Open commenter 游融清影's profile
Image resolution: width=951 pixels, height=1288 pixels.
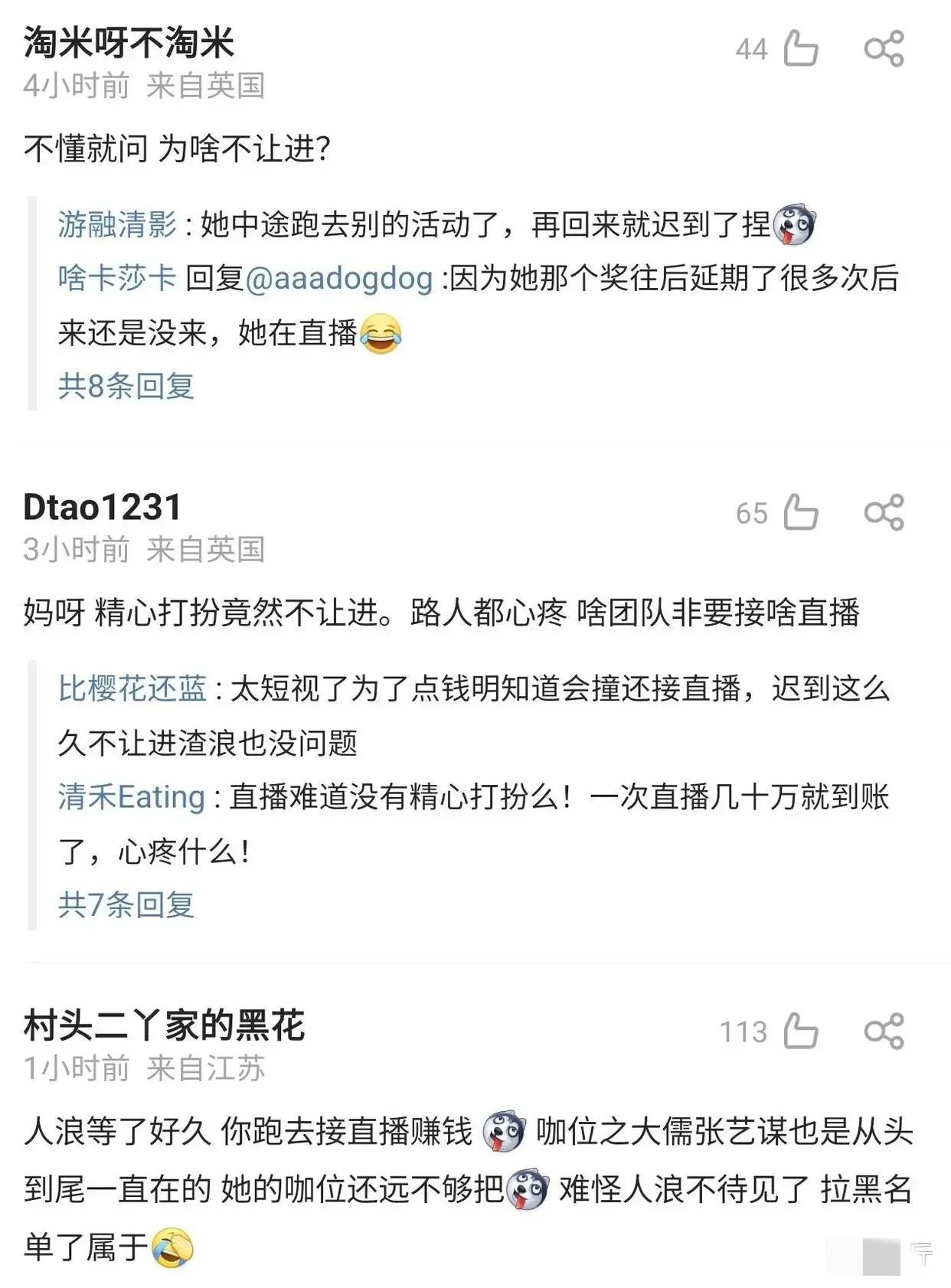[117, 224]
